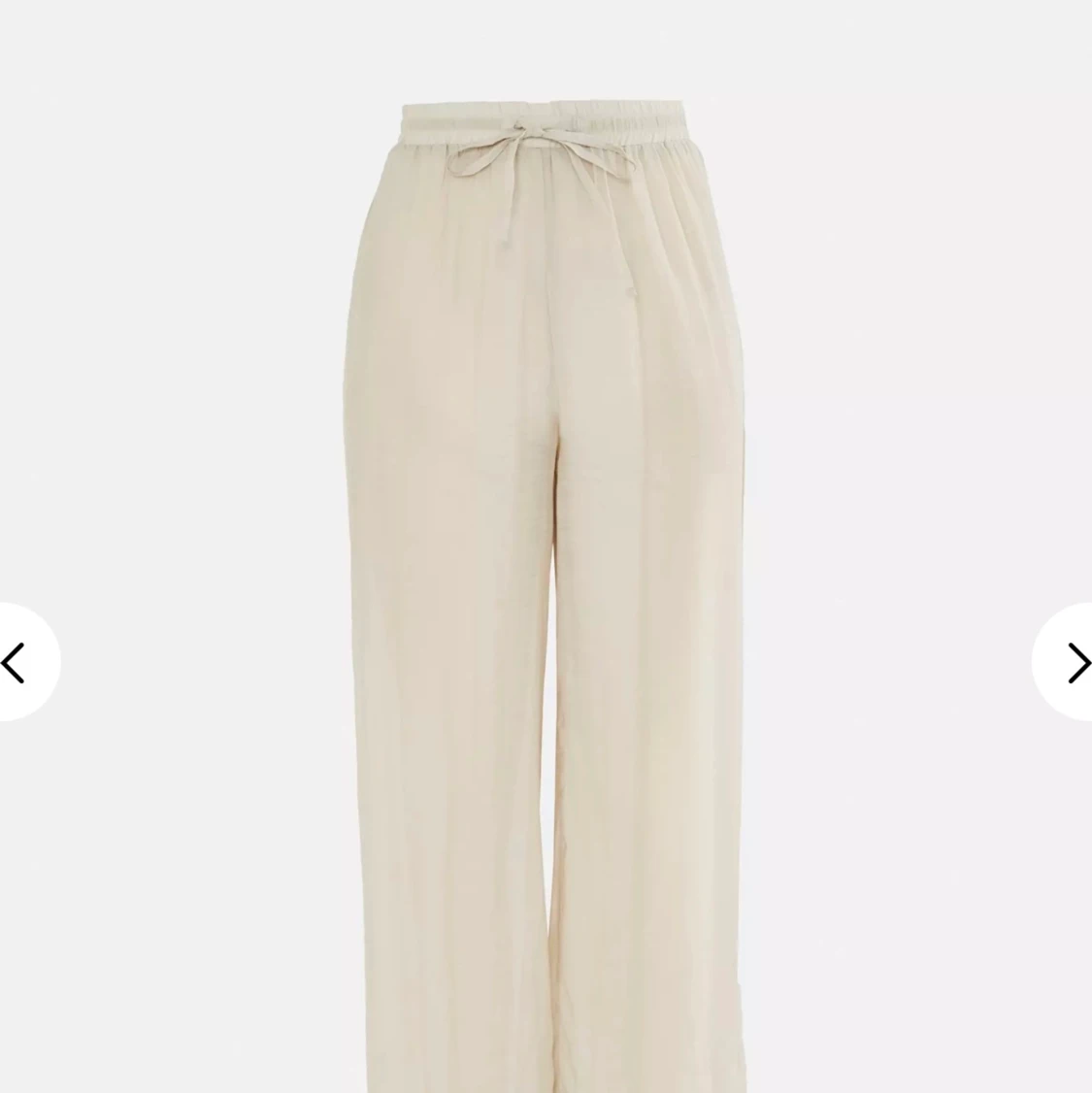1092x1093 pixels.
Task: Open the beige trousers photo full screen
Action: tap(546, 582)
